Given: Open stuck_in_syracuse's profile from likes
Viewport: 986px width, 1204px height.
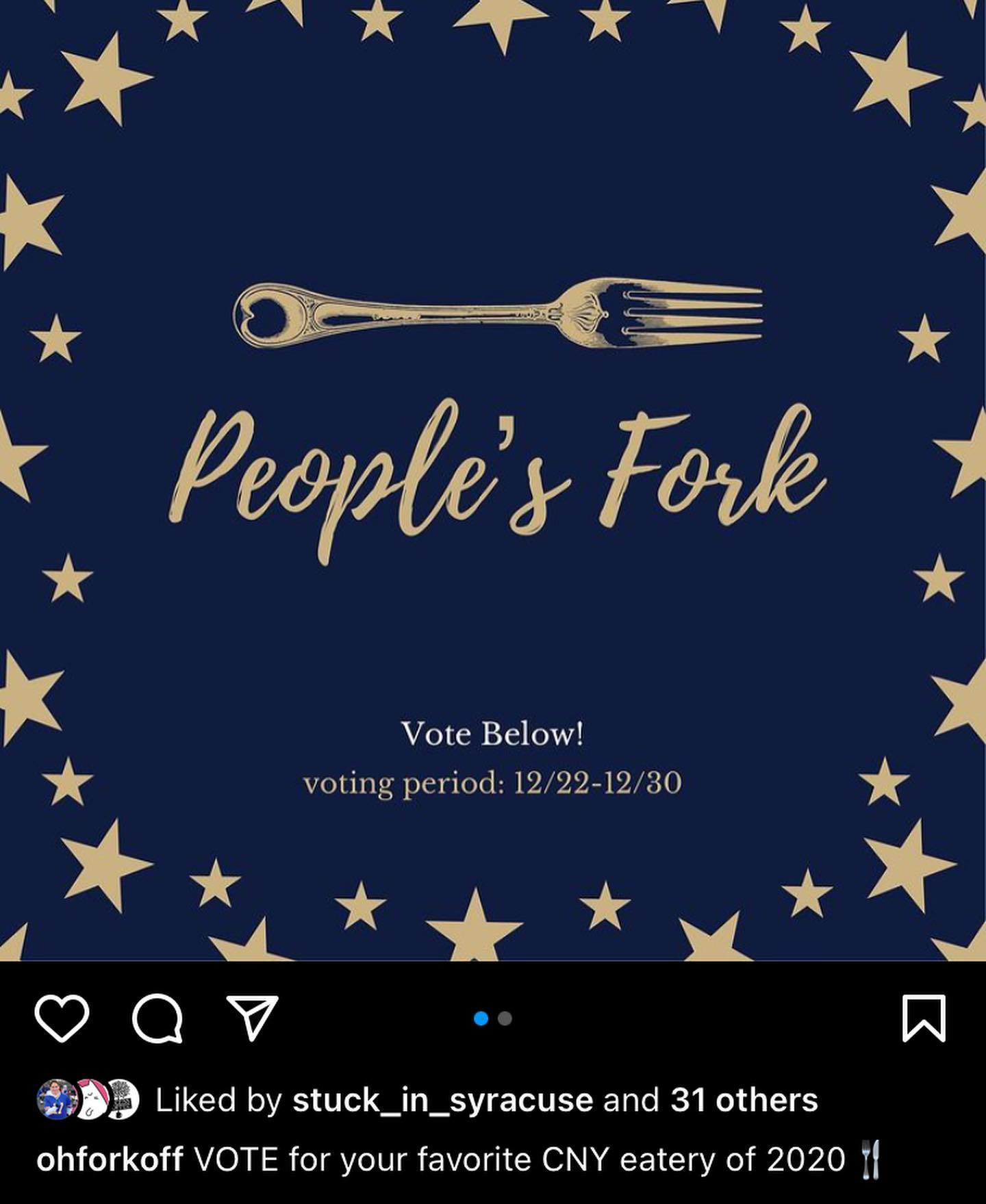Looking at the screenshot, I should 442,1101.
